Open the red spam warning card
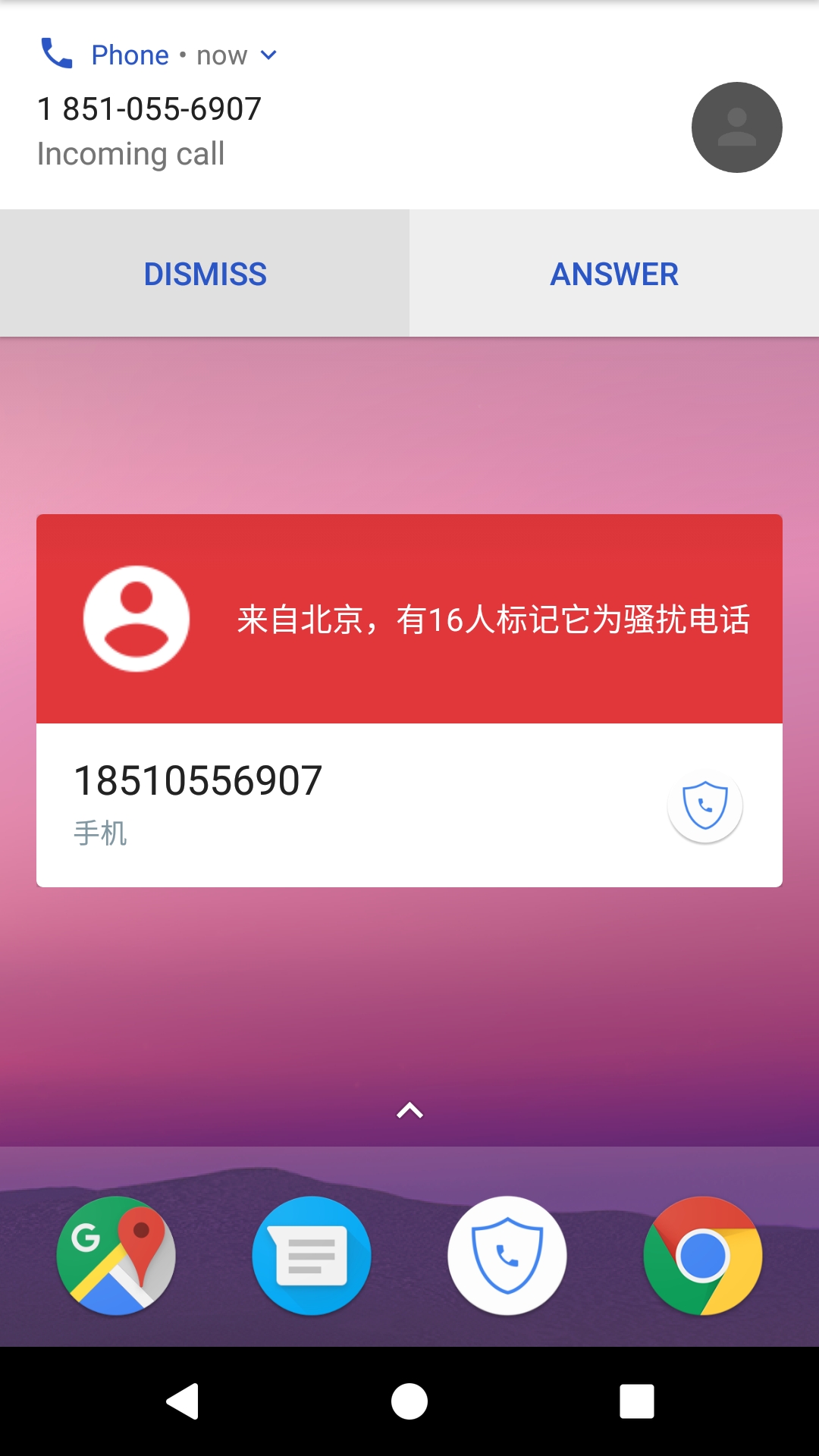 pyautogui.click(x=409, y=619)
